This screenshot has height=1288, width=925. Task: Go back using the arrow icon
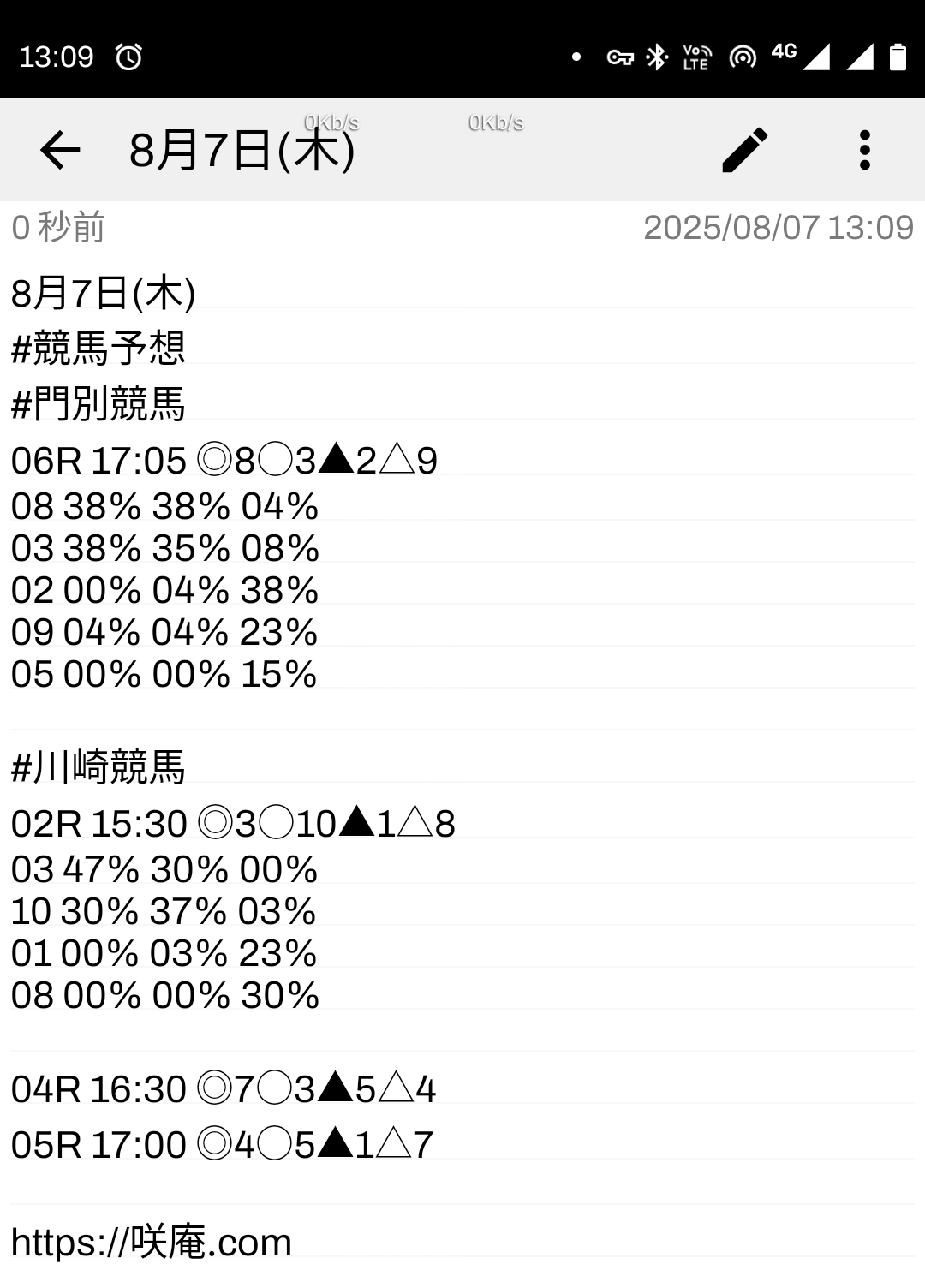pos(60,151)
